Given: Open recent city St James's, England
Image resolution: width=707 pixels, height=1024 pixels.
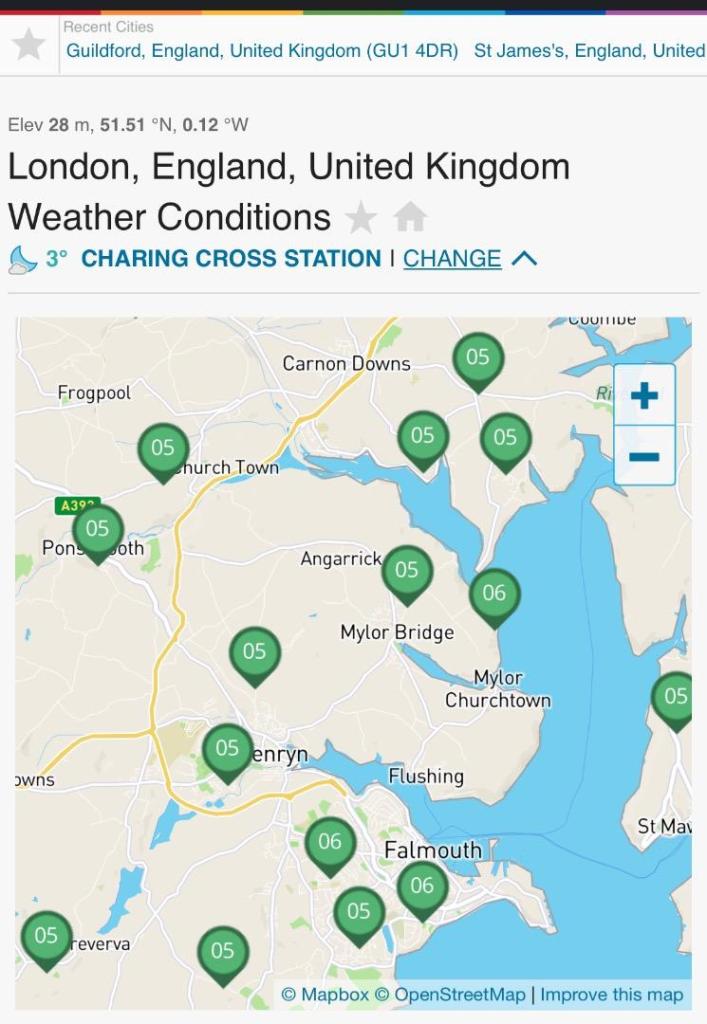Looking at the screenshot, I should (x=589, y=51).
